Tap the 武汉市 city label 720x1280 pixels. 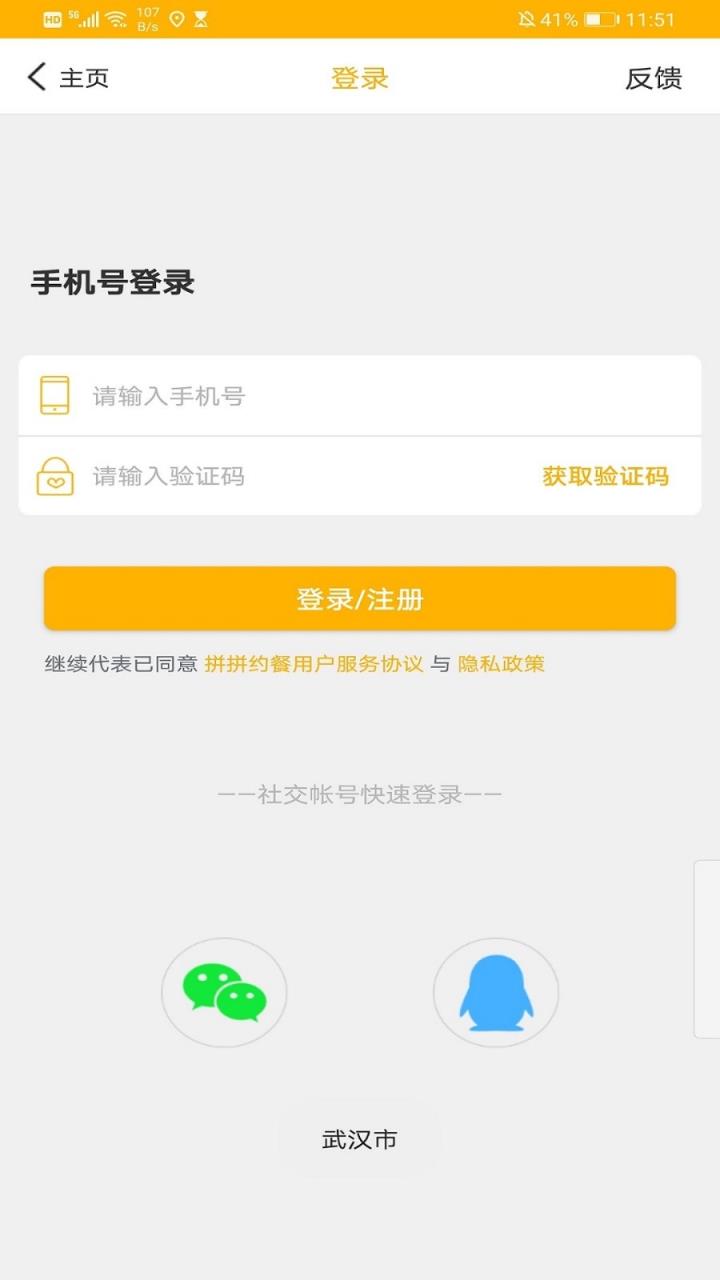coord(358,1138)
